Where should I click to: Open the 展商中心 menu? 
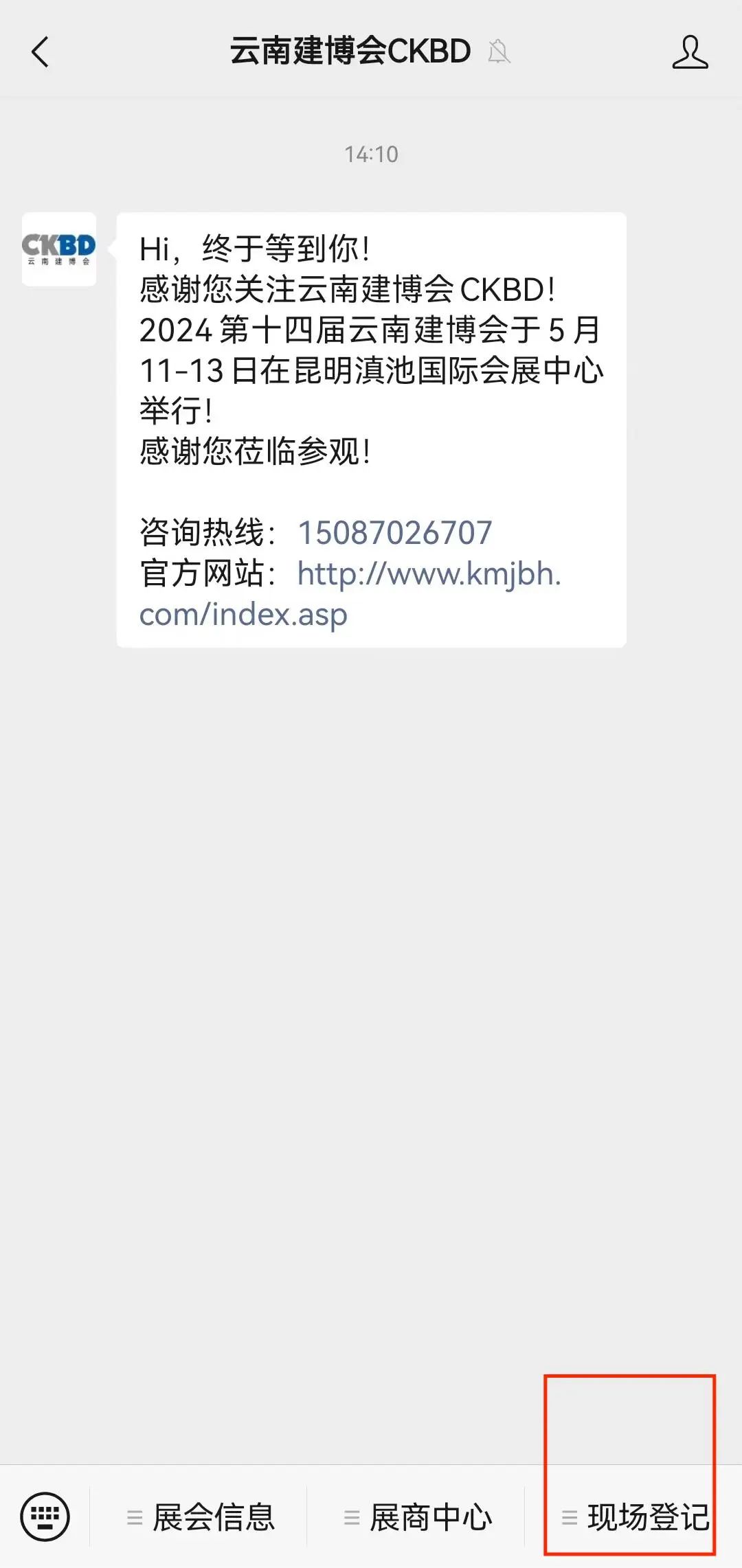point(418,1517)
